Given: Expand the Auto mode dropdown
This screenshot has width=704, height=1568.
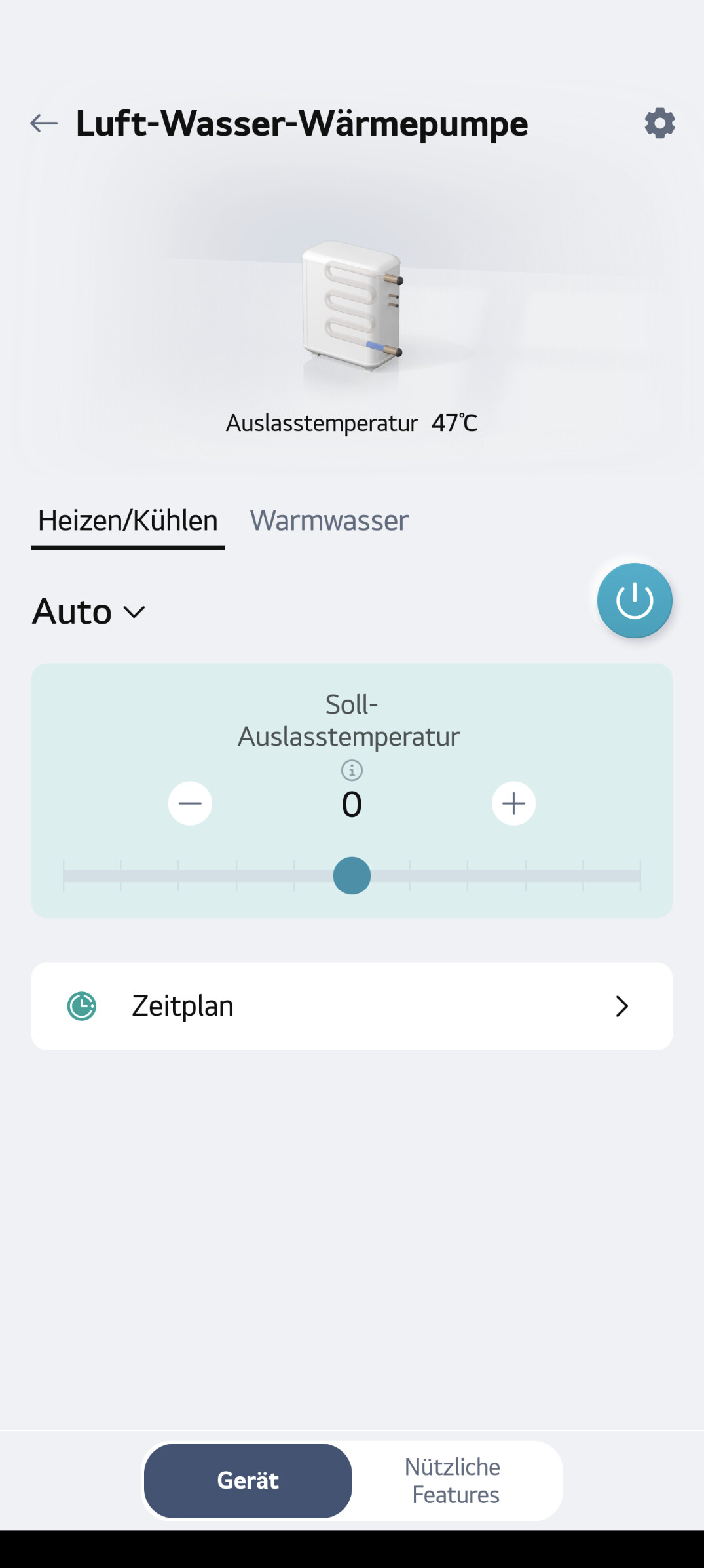Looking at the screenshot, I should pyautogui.click(x=89, y=612).
